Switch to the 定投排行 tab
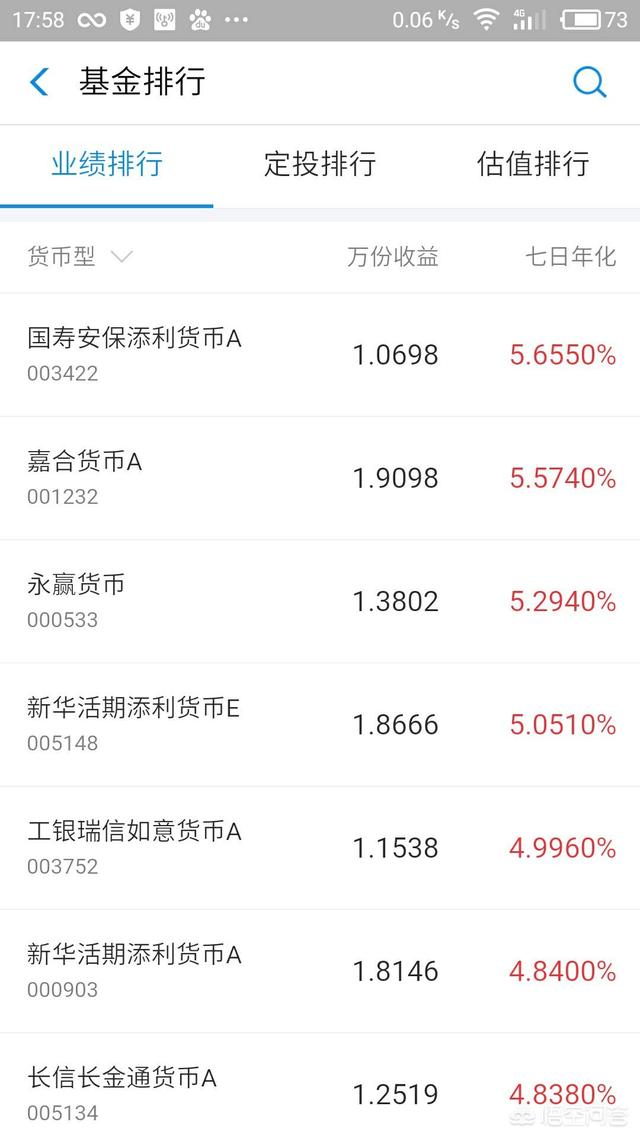 [320, 164]
